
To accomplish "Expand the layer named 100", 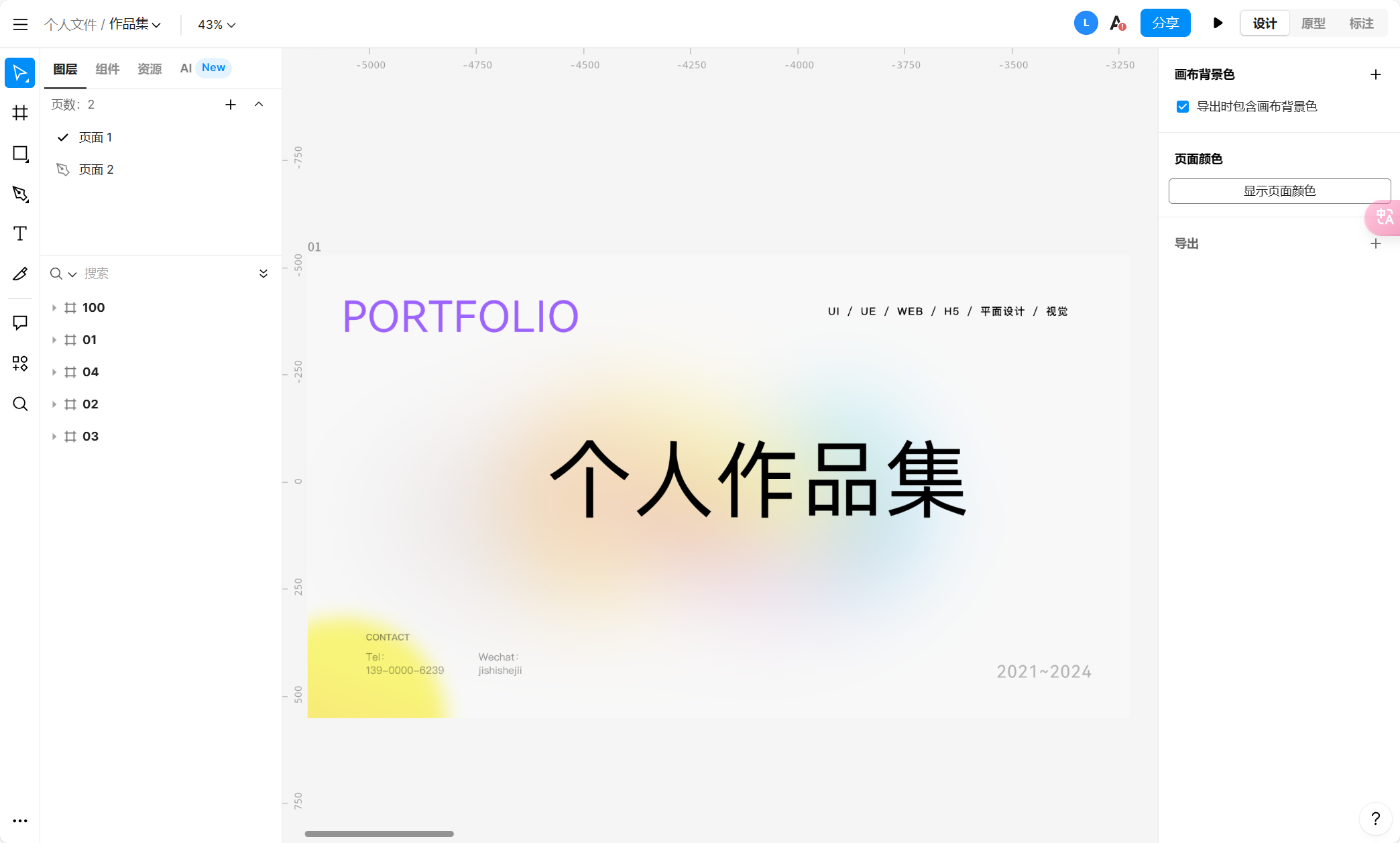I will click(54, 308).
